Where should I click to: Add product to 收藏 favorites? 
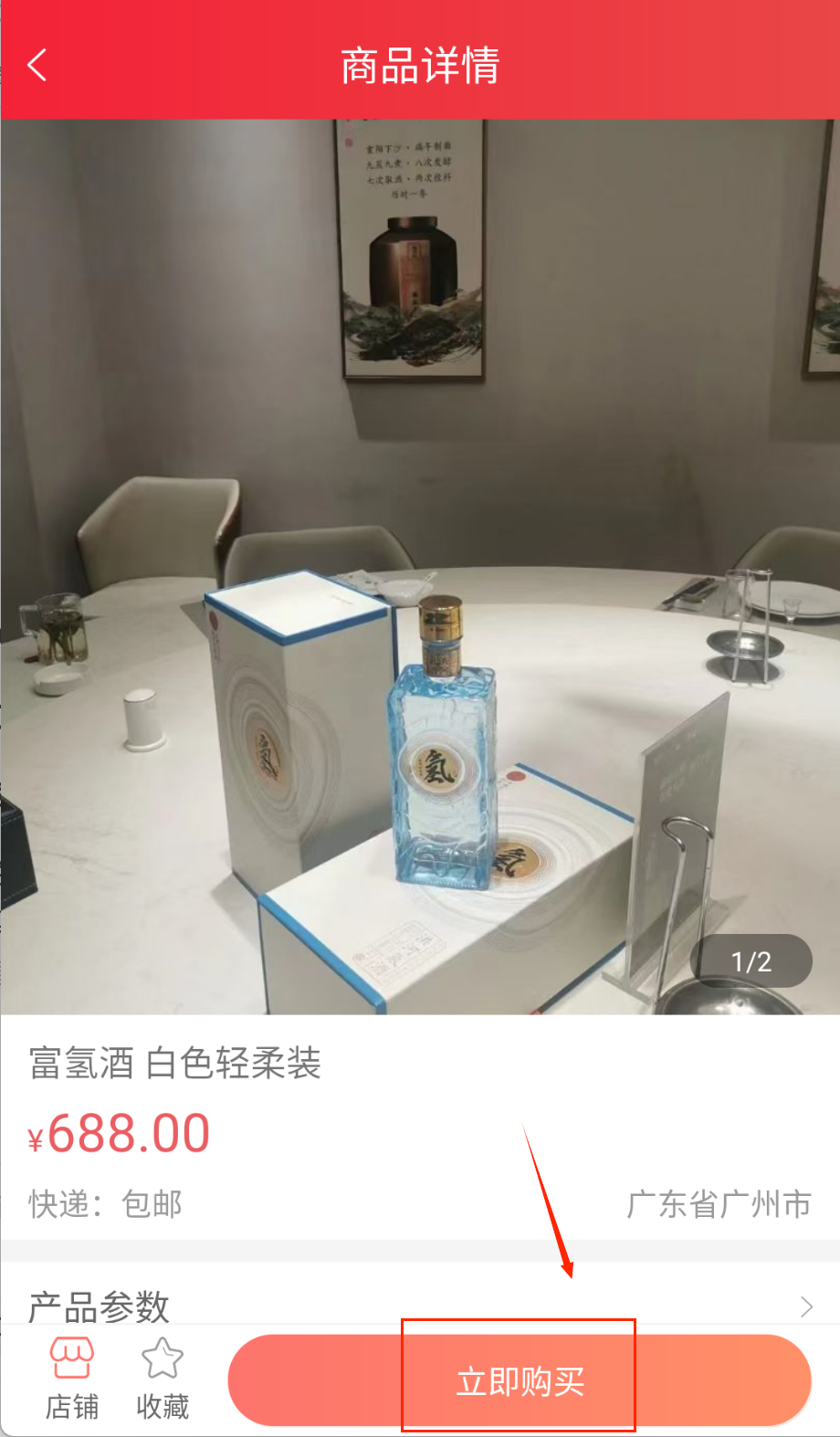coord(163,1379)
